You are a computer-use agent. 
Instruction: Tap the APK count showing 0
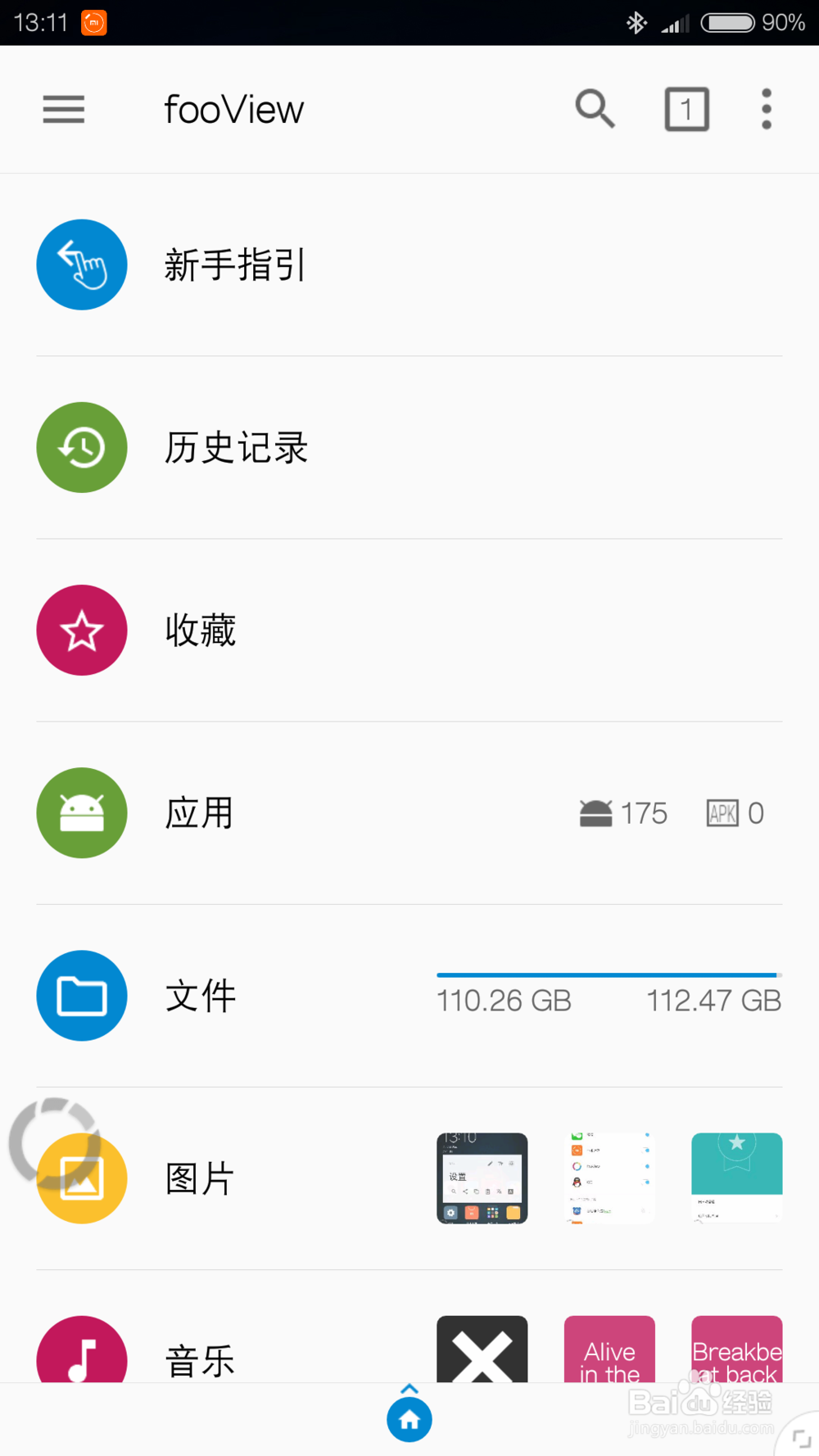coord(735,813)
